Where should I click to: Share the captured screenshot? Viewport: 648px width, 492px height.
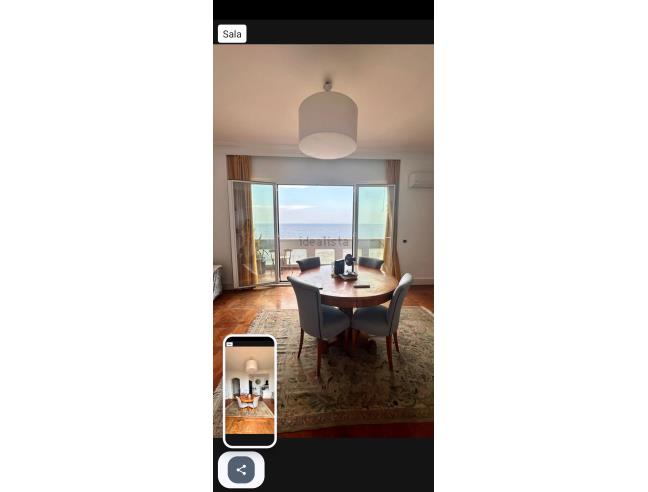click(x=241, y=469)
